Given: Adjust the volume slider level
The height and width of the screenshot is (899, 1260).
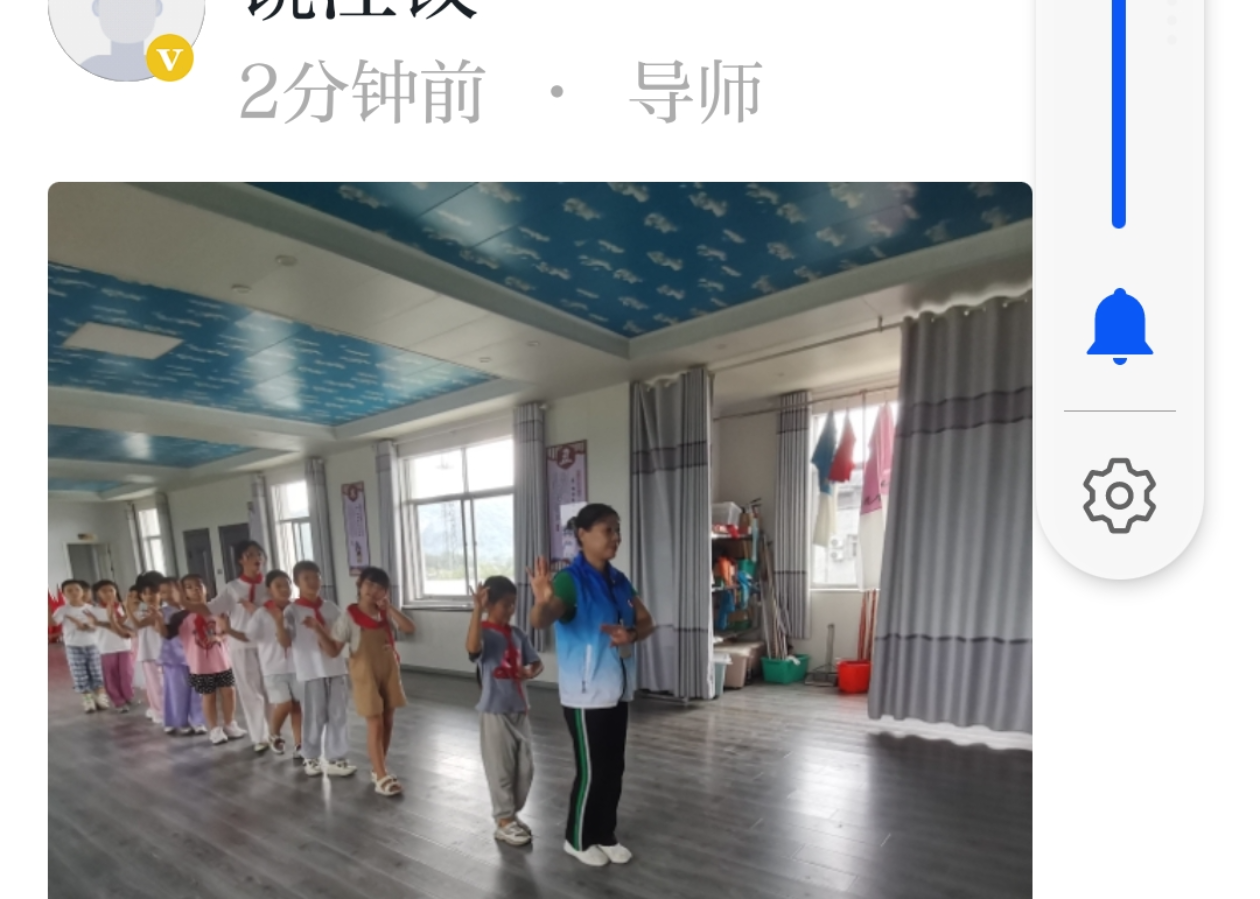Looking at the screenshot, I should 1119,110.
